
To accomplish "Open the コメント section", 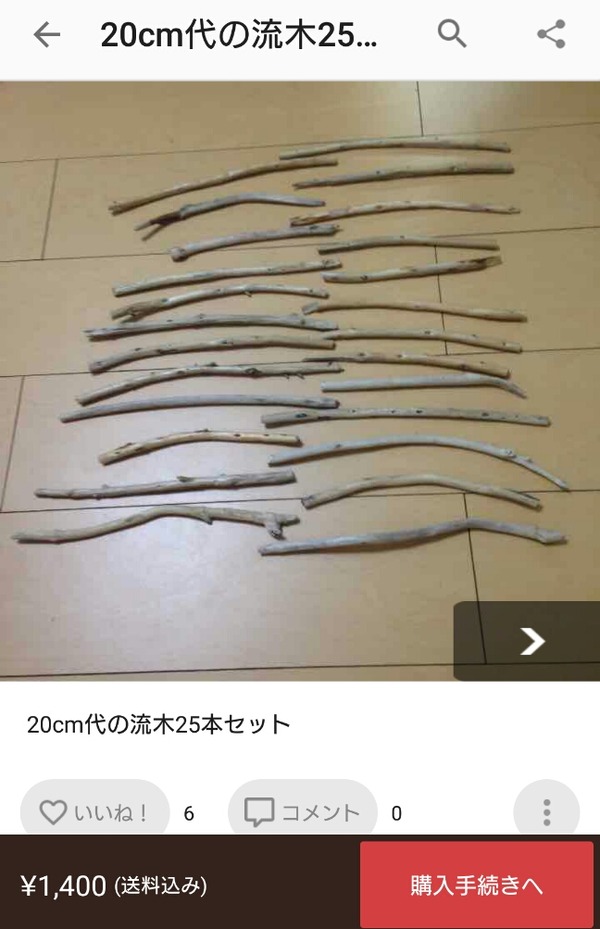I will pos(303,812).
